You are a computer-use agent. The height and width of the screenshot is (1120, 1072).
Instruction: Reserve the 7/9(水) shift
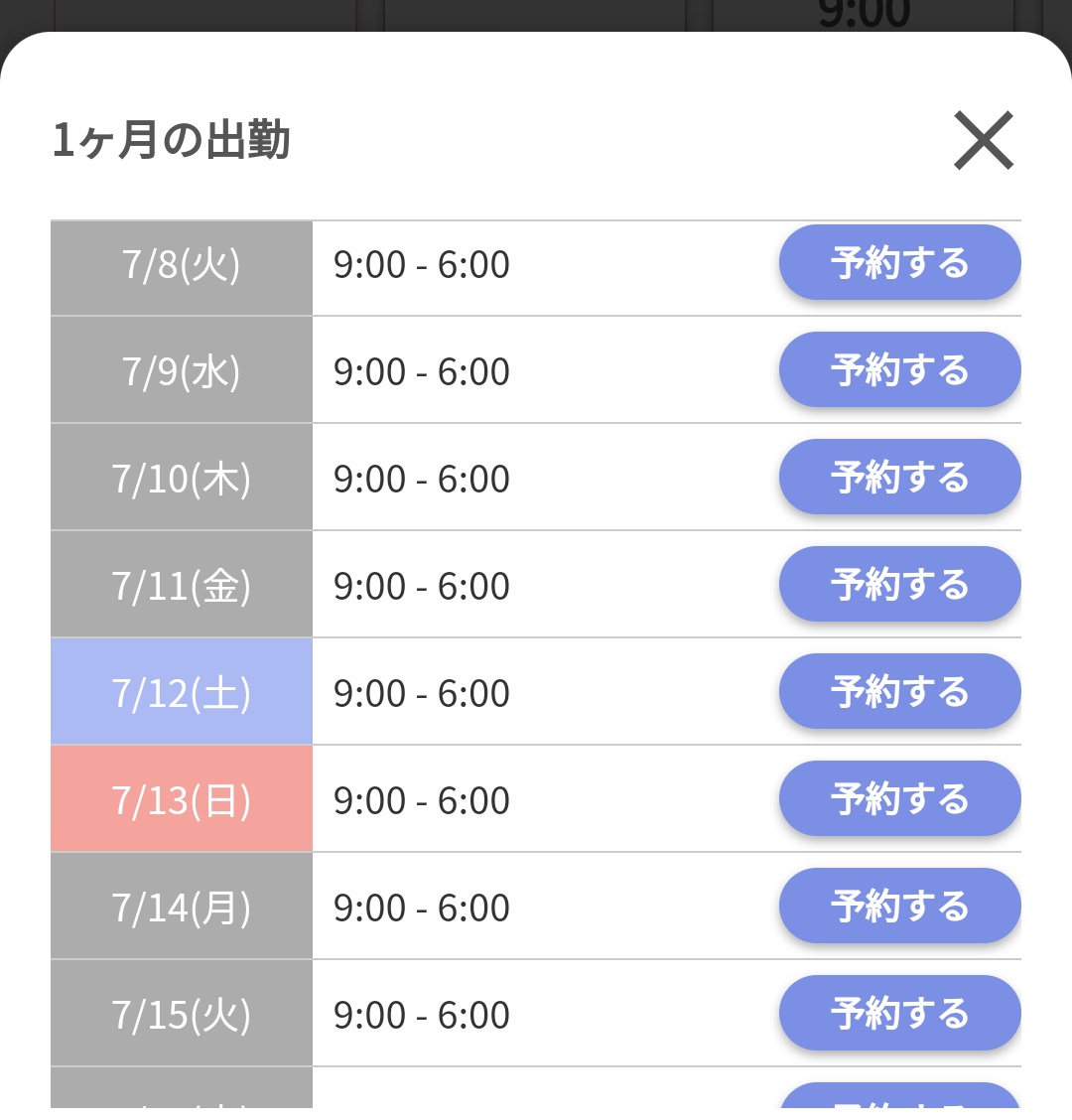coord(899,370)
